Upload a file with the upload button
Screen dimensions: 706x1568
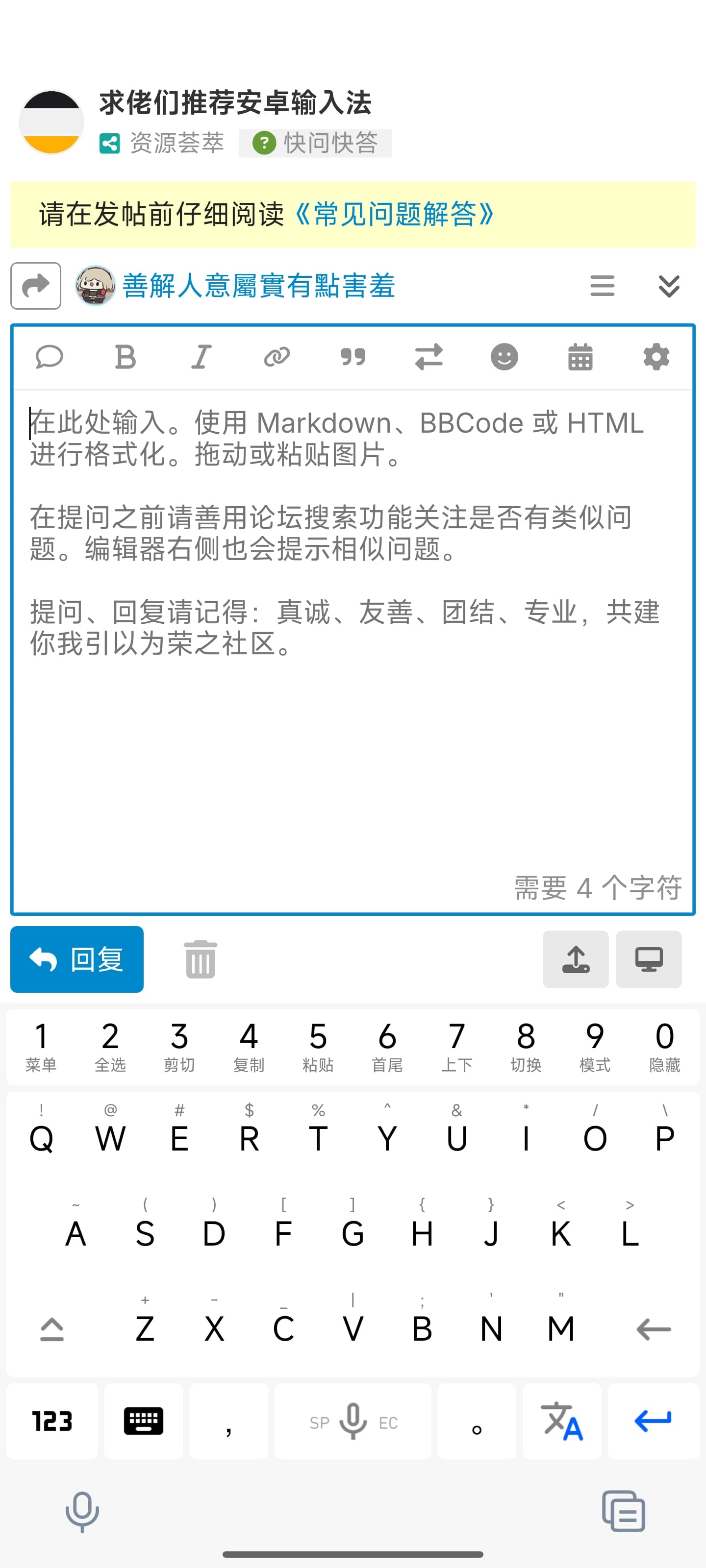pos(576,959)
